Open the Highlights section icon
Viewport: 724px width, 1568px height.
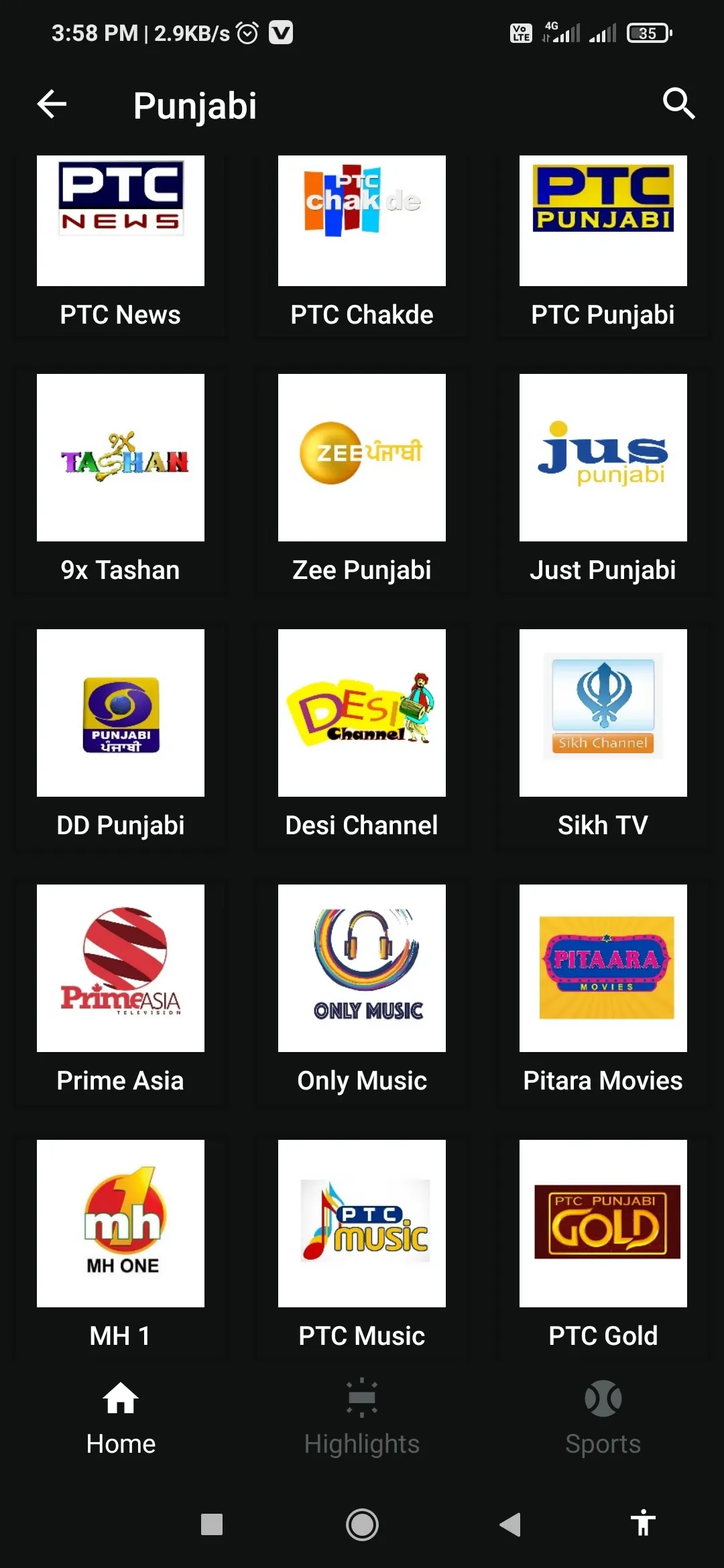point(361,1399)
